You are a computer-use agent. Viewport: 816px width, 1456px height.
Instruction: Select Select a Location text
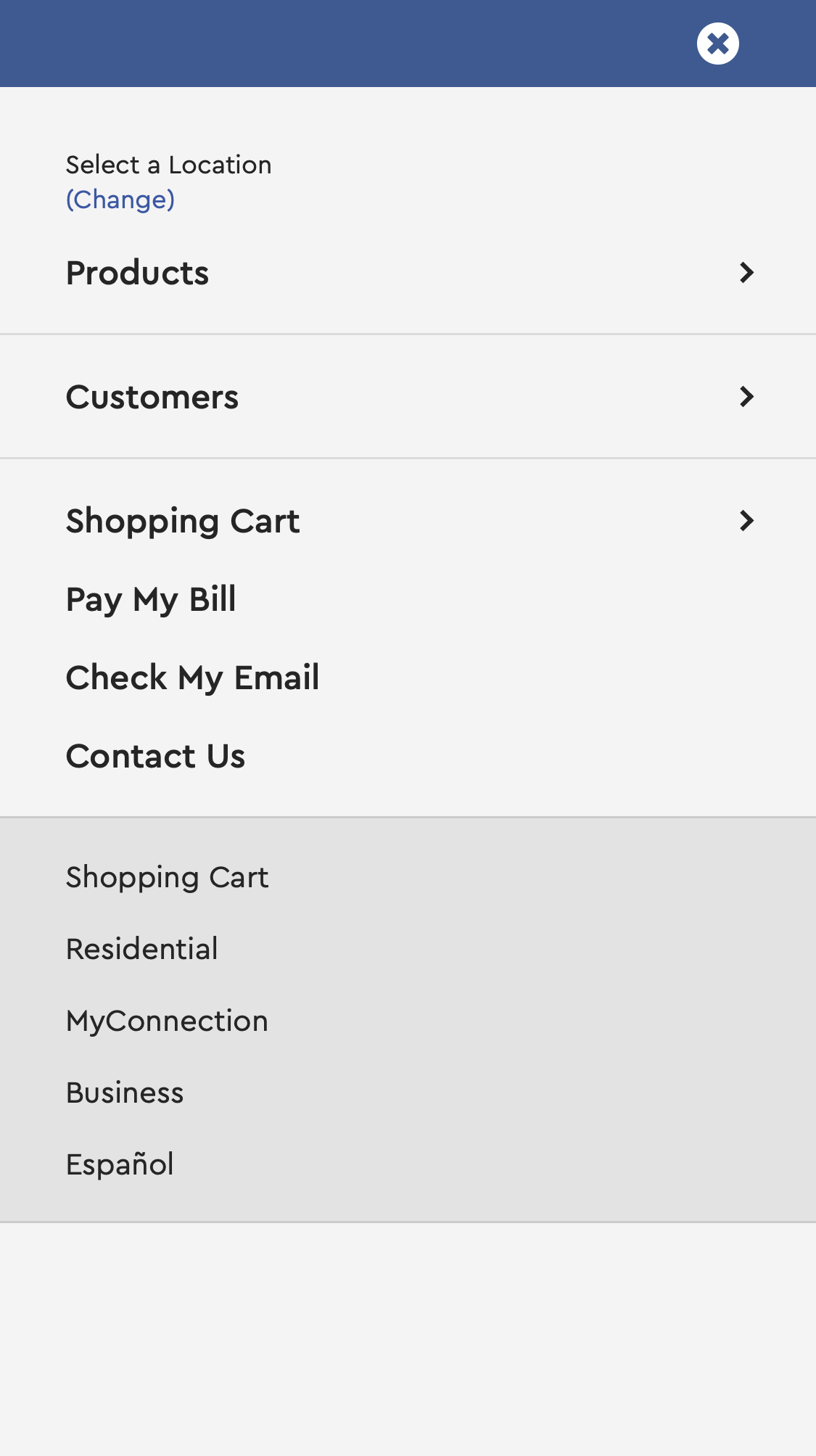click(x=168, y=164)
